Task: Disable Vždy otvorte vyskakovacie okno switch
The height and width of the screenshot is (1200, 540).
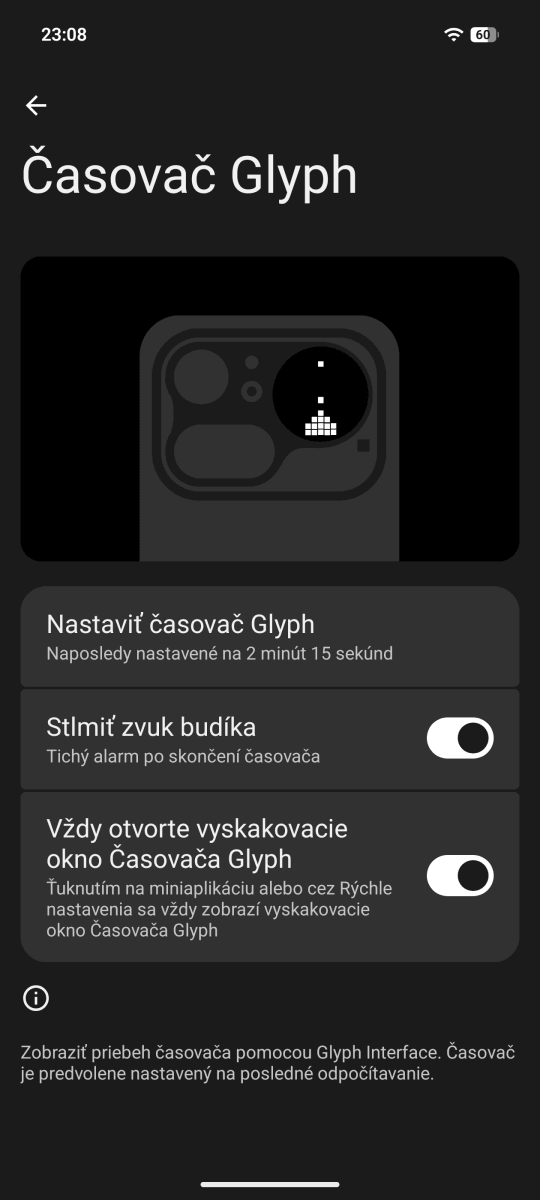Action: click(x=460, y=875)
